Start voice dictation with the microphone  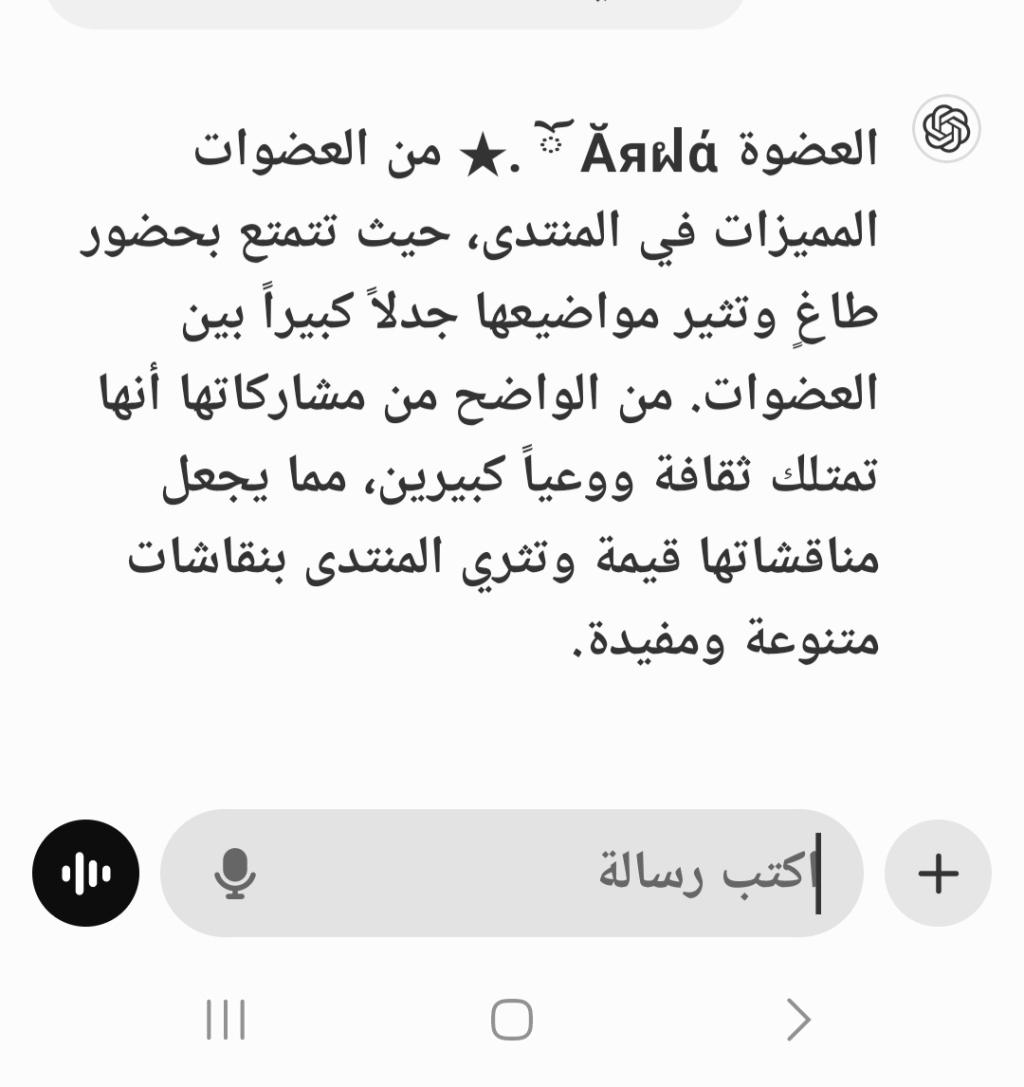(235, 873)
